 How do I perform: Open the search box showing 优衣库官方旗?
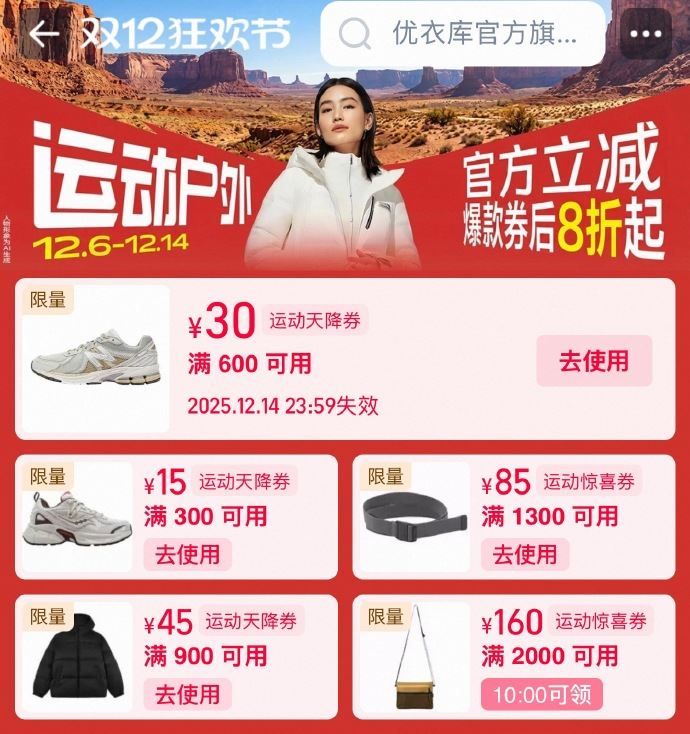point(465,35)
